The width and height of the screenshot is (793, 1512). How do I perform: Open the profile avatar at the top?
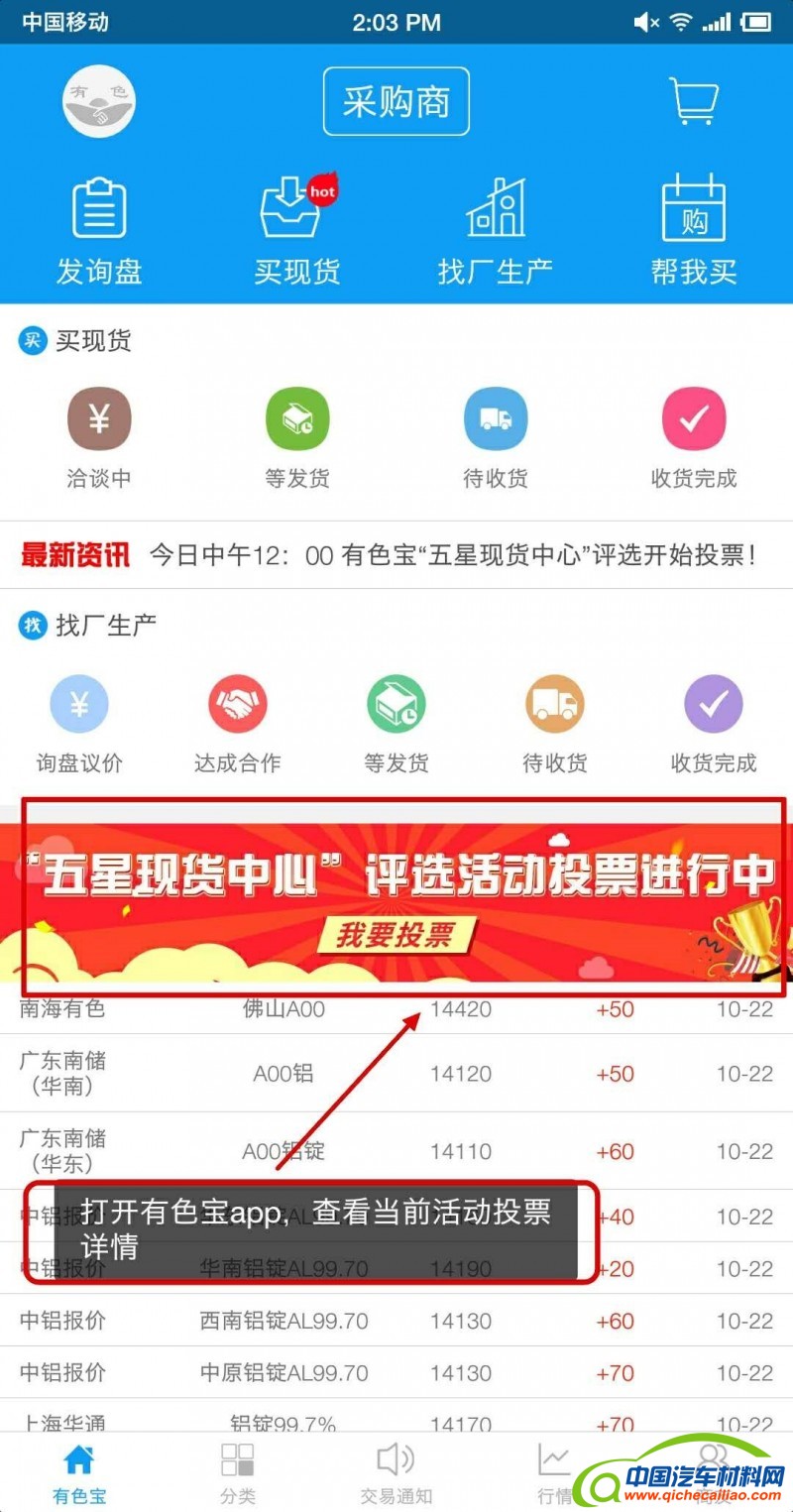(99, 101)
